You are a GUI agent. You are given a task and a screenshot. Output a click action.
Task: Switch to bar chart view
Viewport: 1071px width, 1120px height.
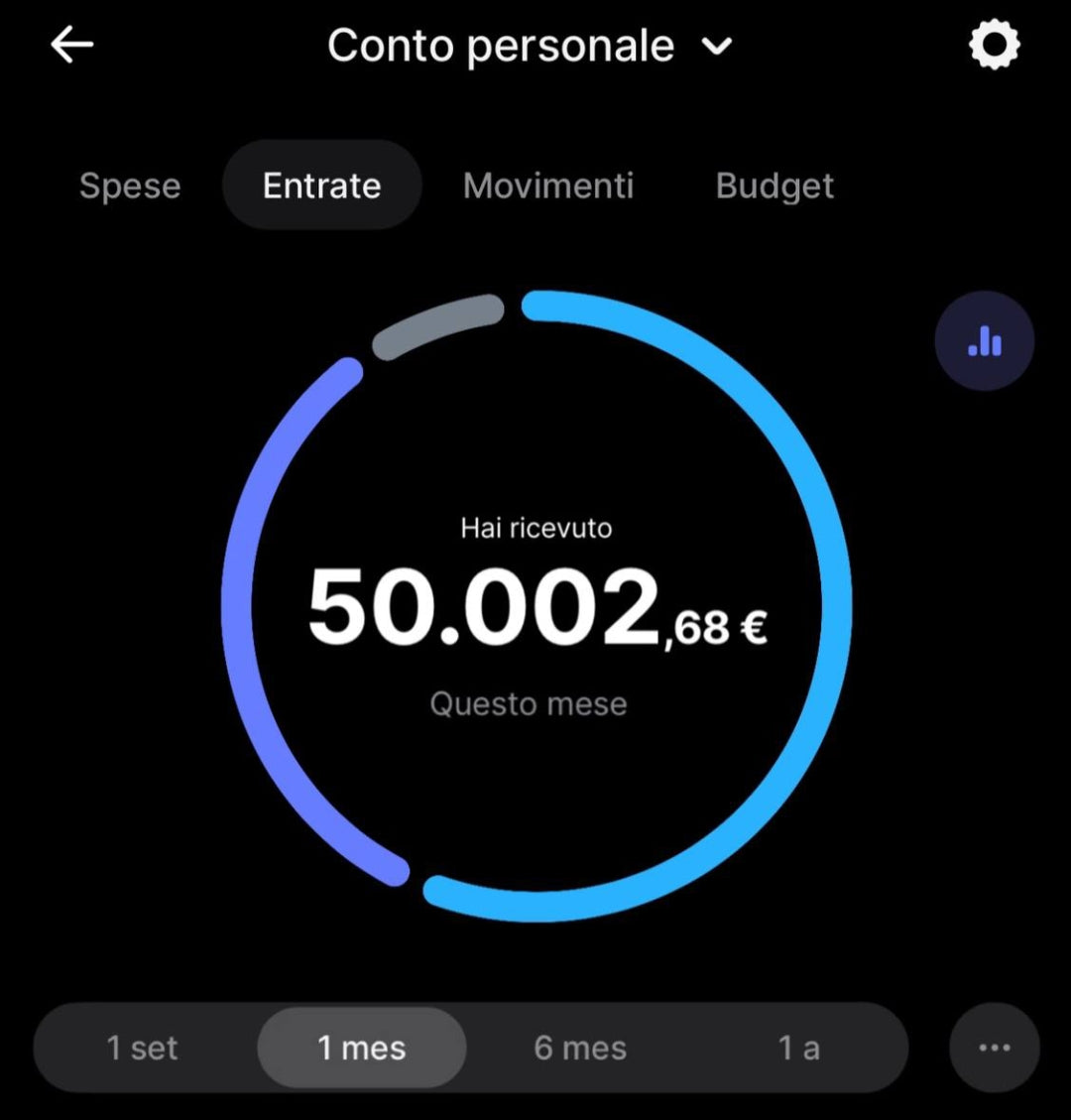984,341
